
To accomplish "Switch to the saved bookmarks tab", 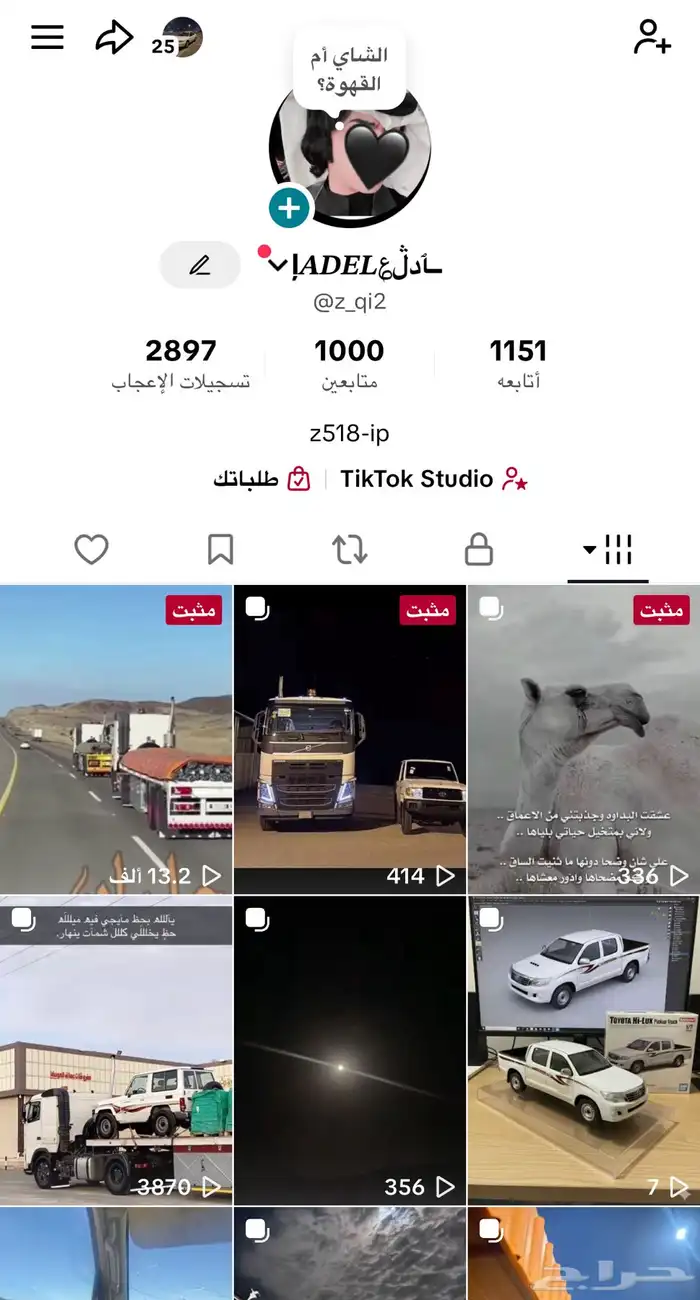I will click(x=220, y=549).
